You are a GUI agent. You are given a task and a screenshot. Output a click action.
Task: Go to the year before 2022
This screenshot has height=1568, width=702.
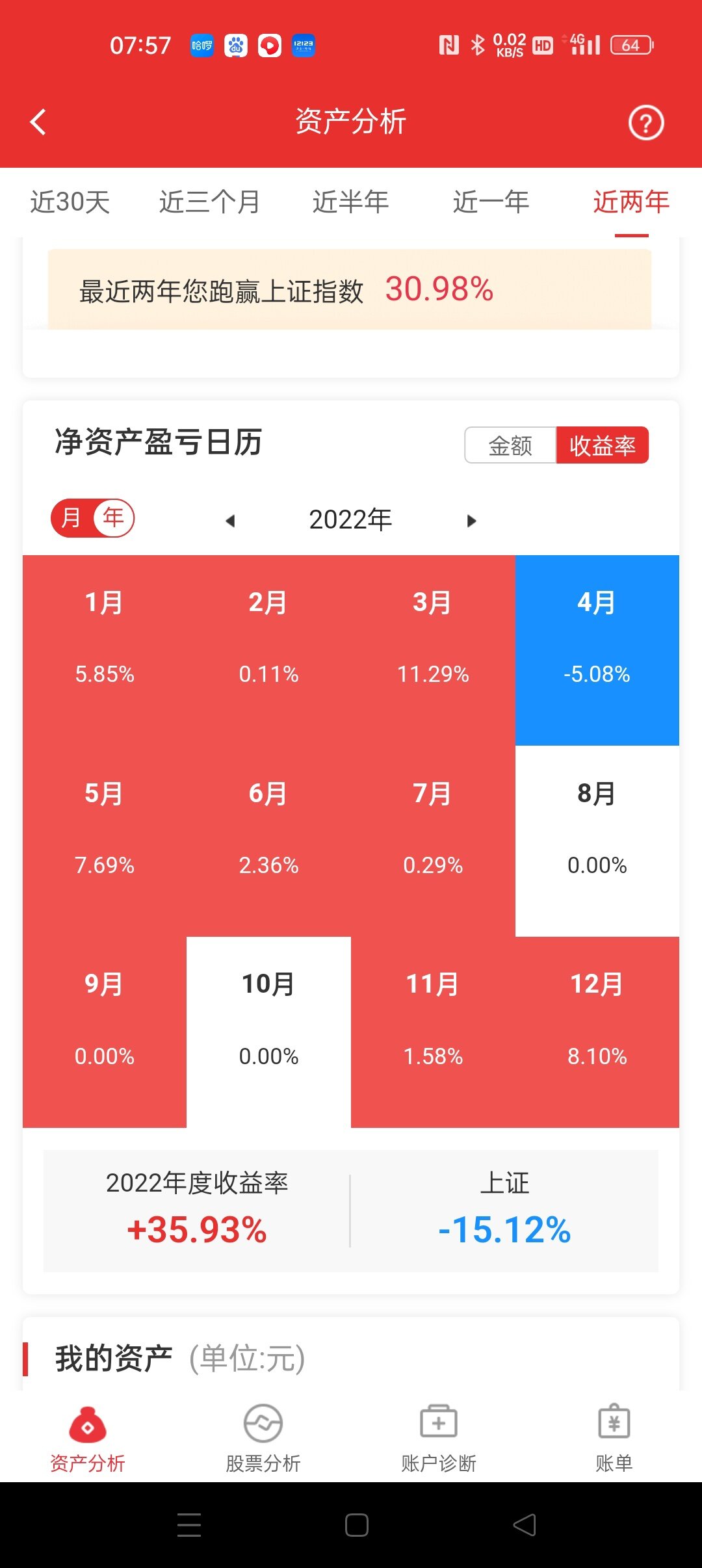click(x=229, y=521)
